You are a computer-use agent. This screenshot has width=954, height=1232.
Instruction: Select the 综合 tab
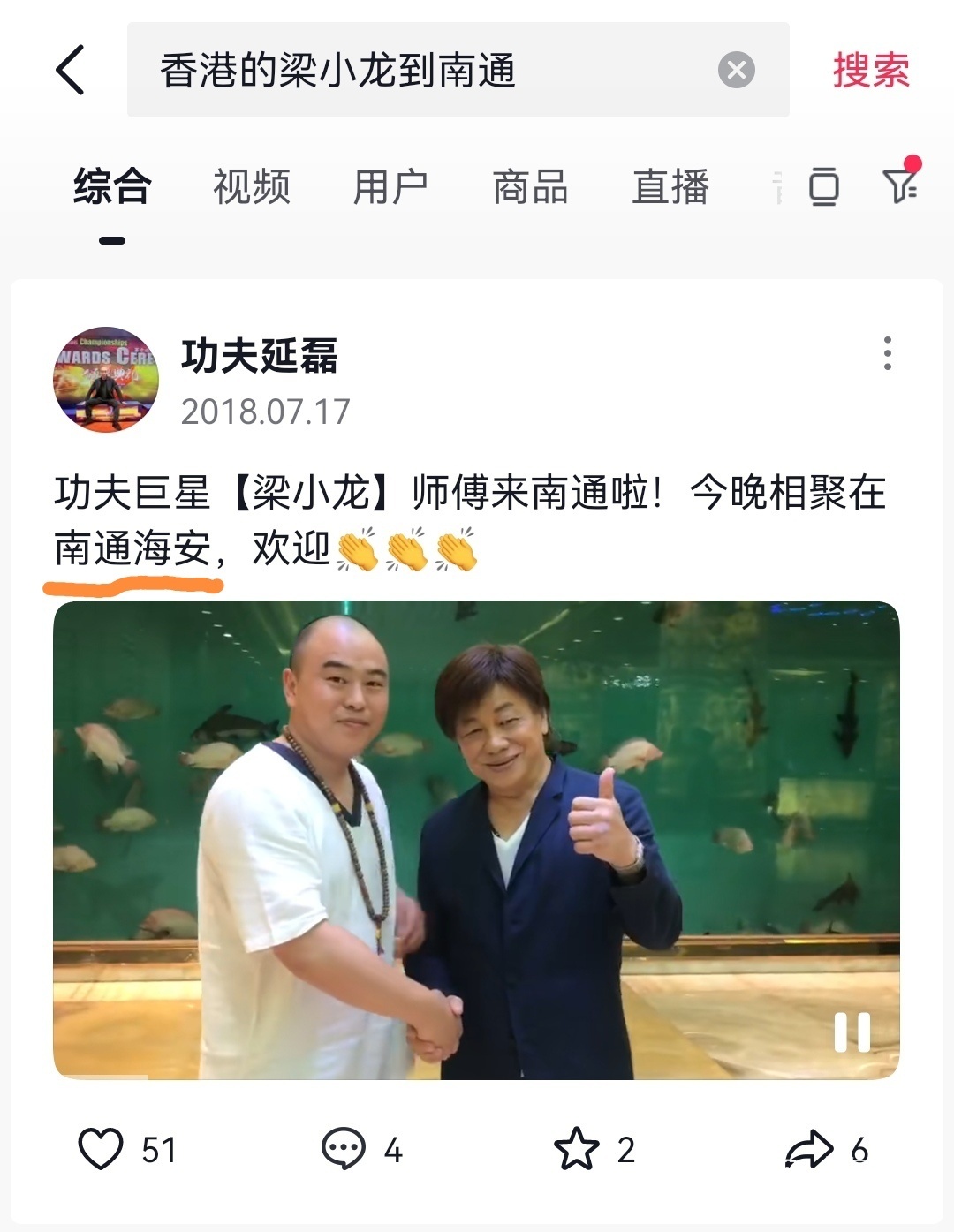112,187
